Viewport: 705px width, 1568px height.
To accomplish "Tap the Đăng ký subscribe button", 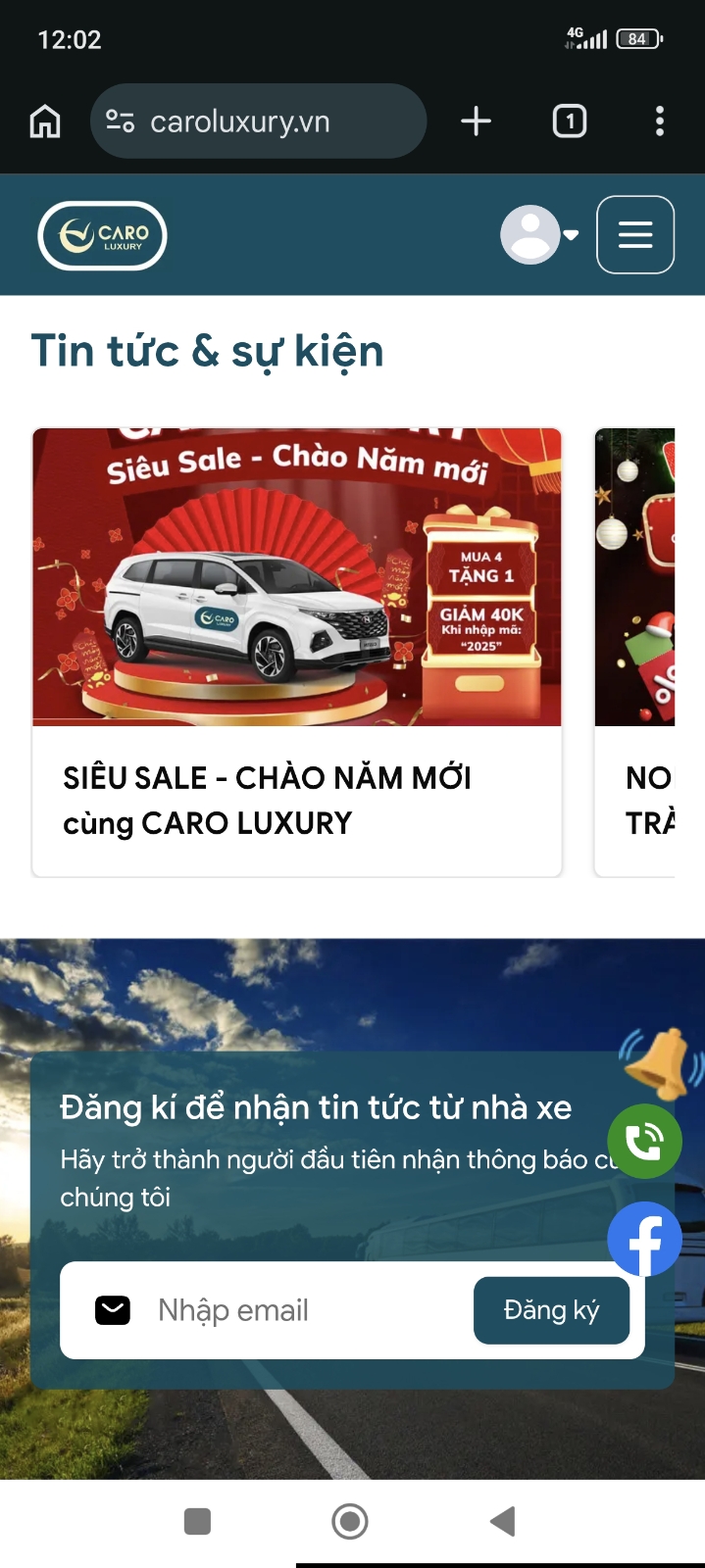I will click(551, 1310).
